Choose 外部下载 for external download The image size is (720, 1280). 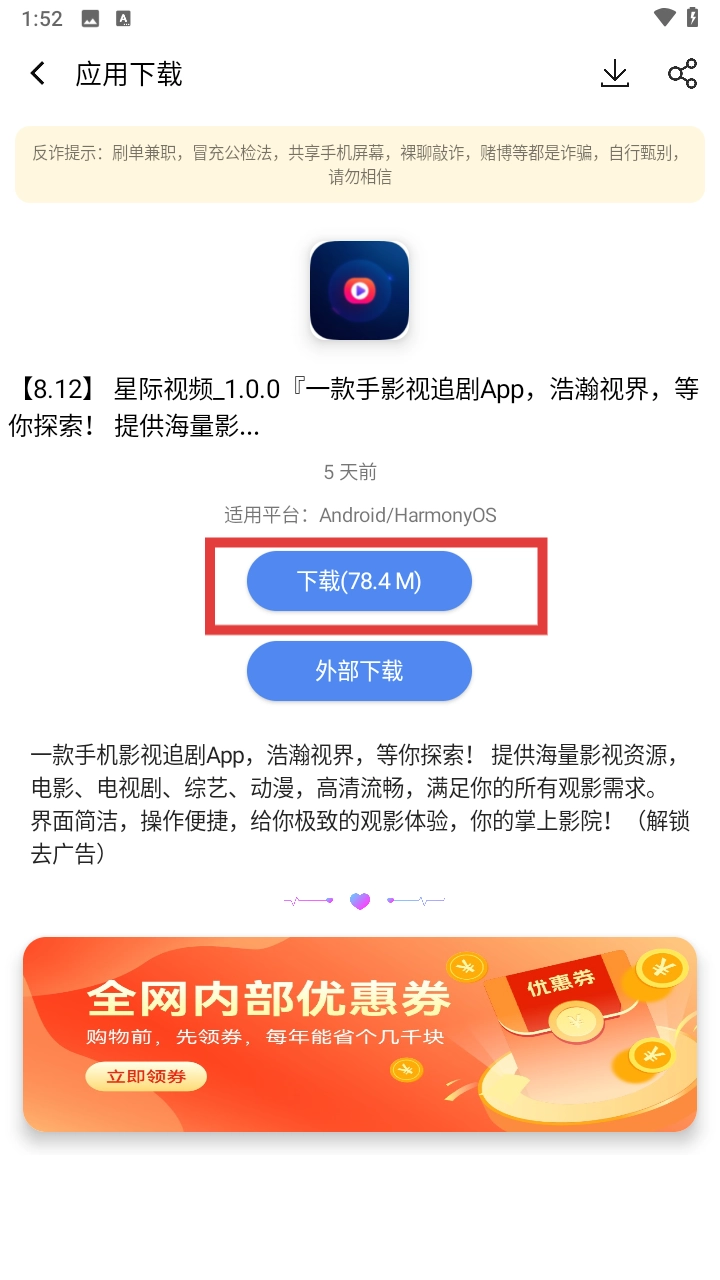pos(359,671)
